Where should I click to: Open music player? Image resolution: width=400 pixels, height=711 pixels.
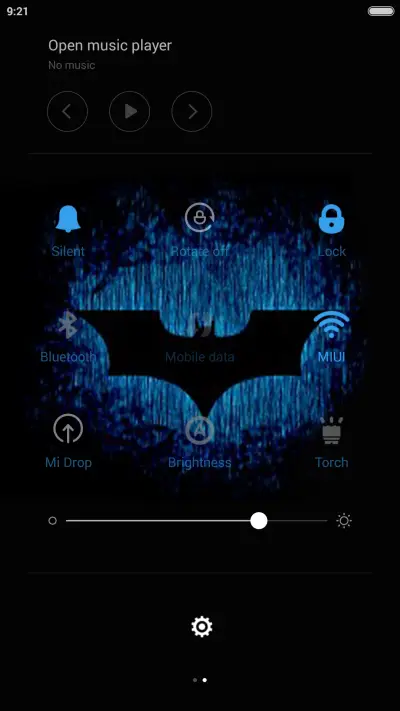coord(110,45)
